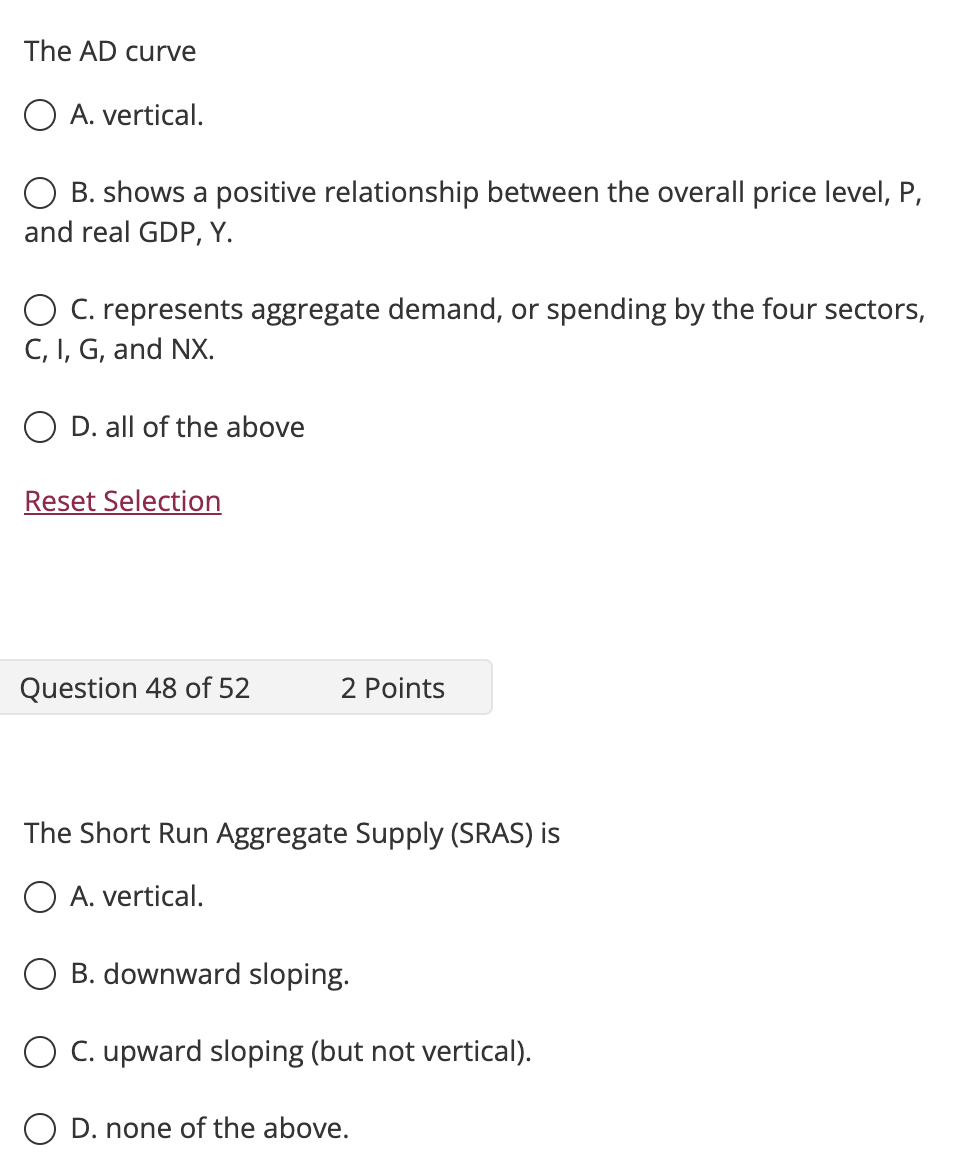This screenshot has height=1174, width=968.
Task: Tap the Reset Selection link
Action: pyautogui.click(x=122, y=501)
